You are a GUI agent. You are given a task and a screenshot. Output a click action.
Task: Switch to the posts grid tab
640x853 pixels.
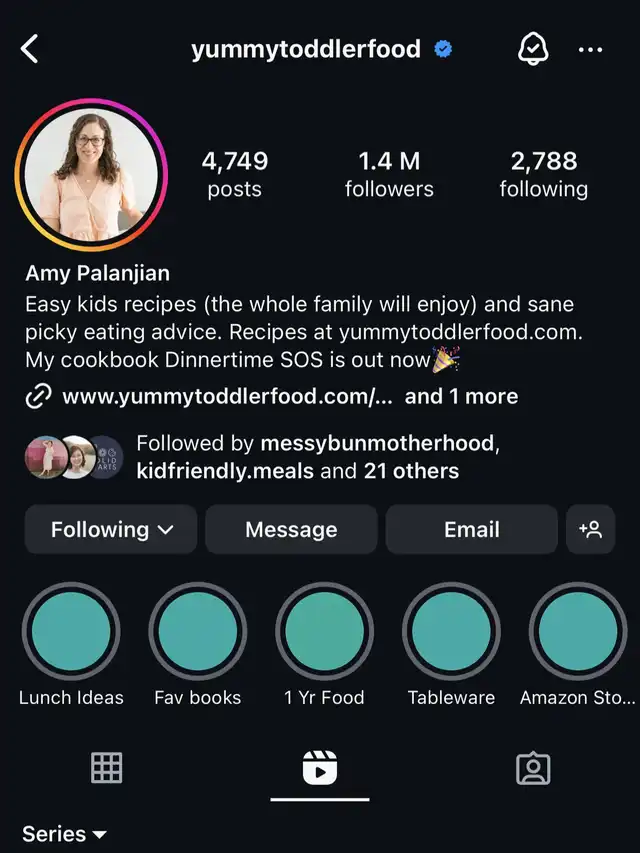(107, 768)
